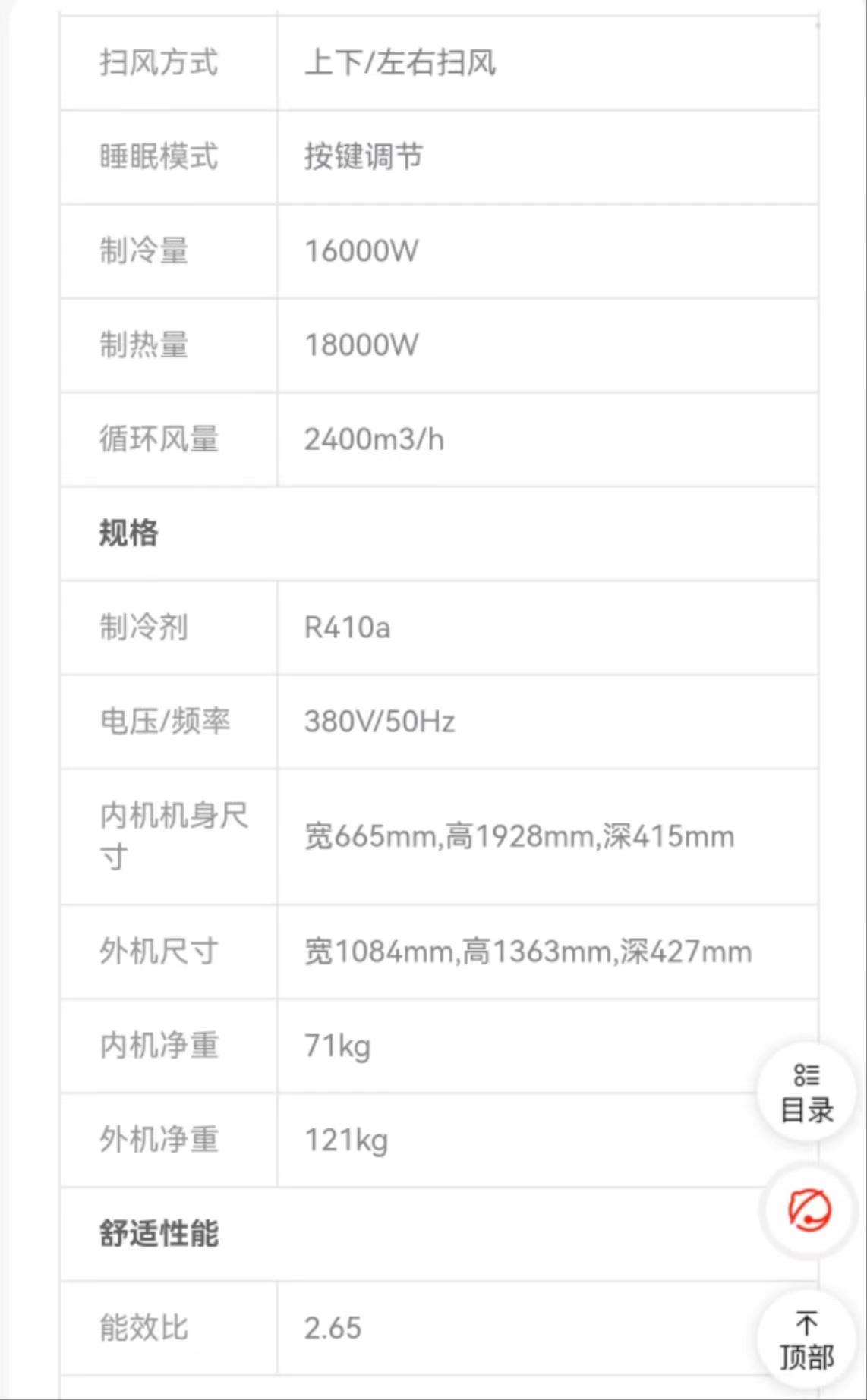Contact customer service via the red headset icon

pyautogui.click(x=808, y=1210)
